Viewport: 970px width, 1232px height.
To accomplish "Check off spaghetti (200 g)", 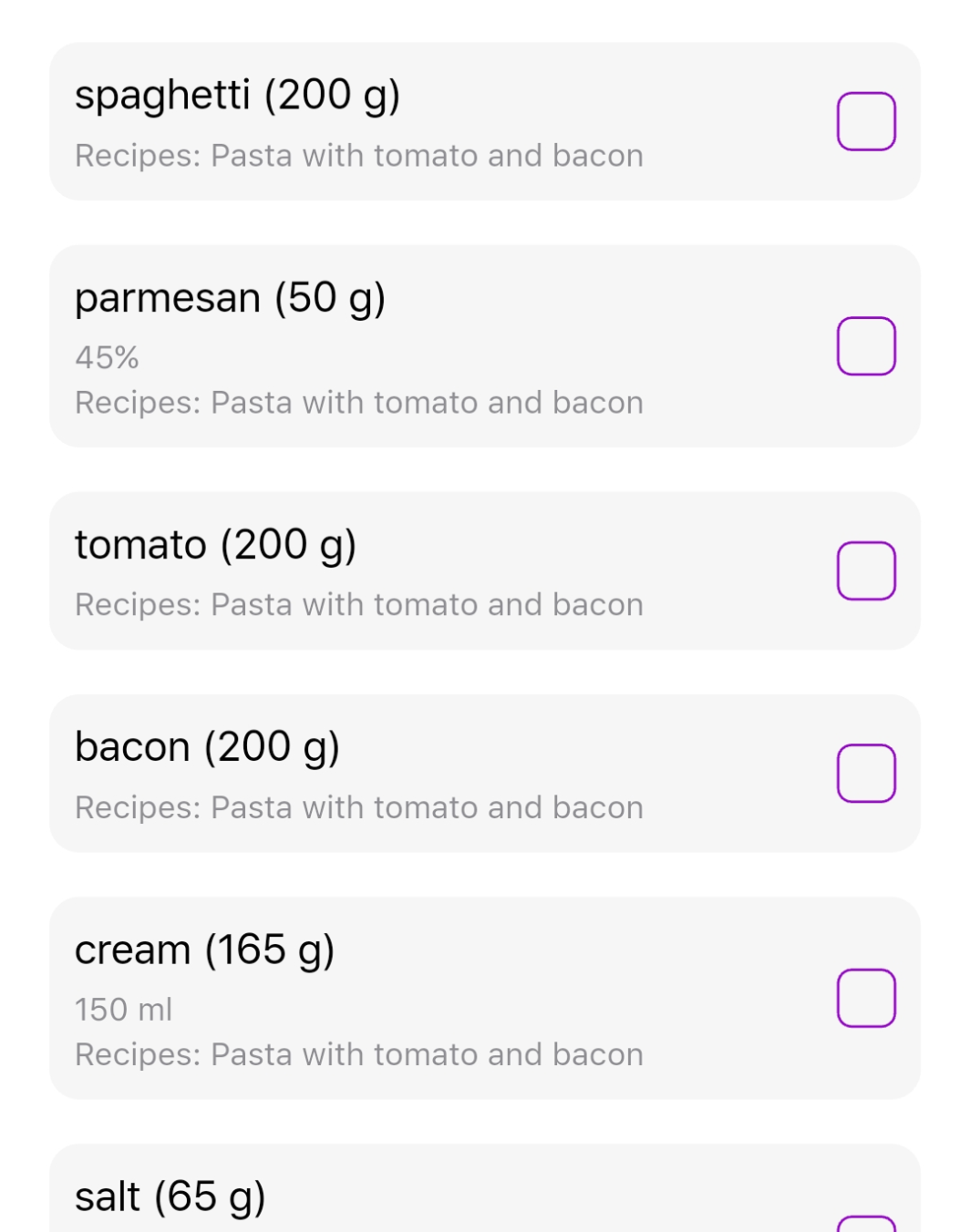I will point(866,121).
